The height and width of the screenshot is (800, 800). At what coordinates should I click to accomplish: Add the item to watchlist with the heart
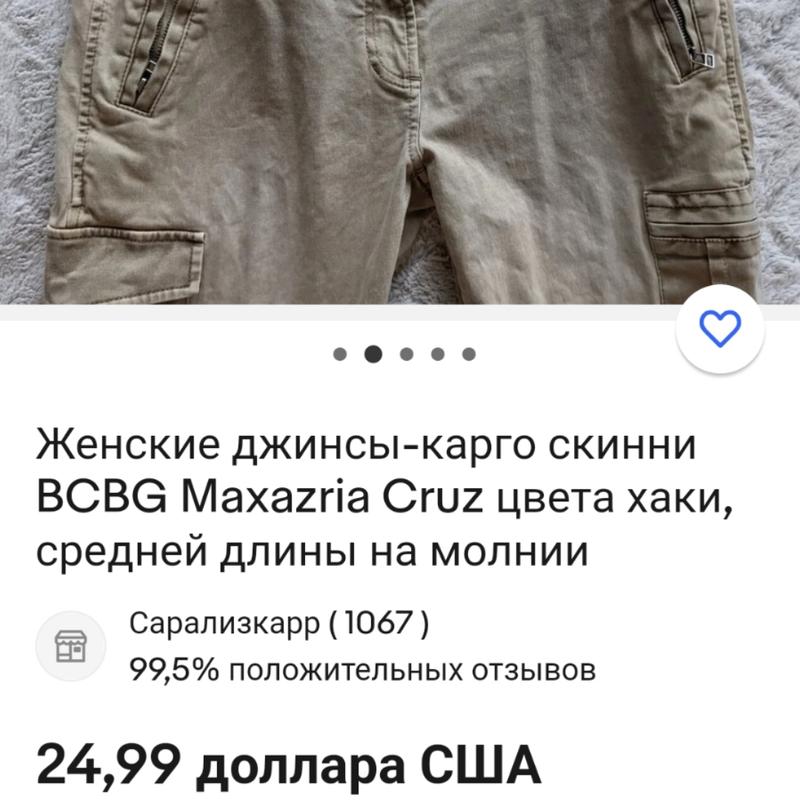(x=721, y=329)
